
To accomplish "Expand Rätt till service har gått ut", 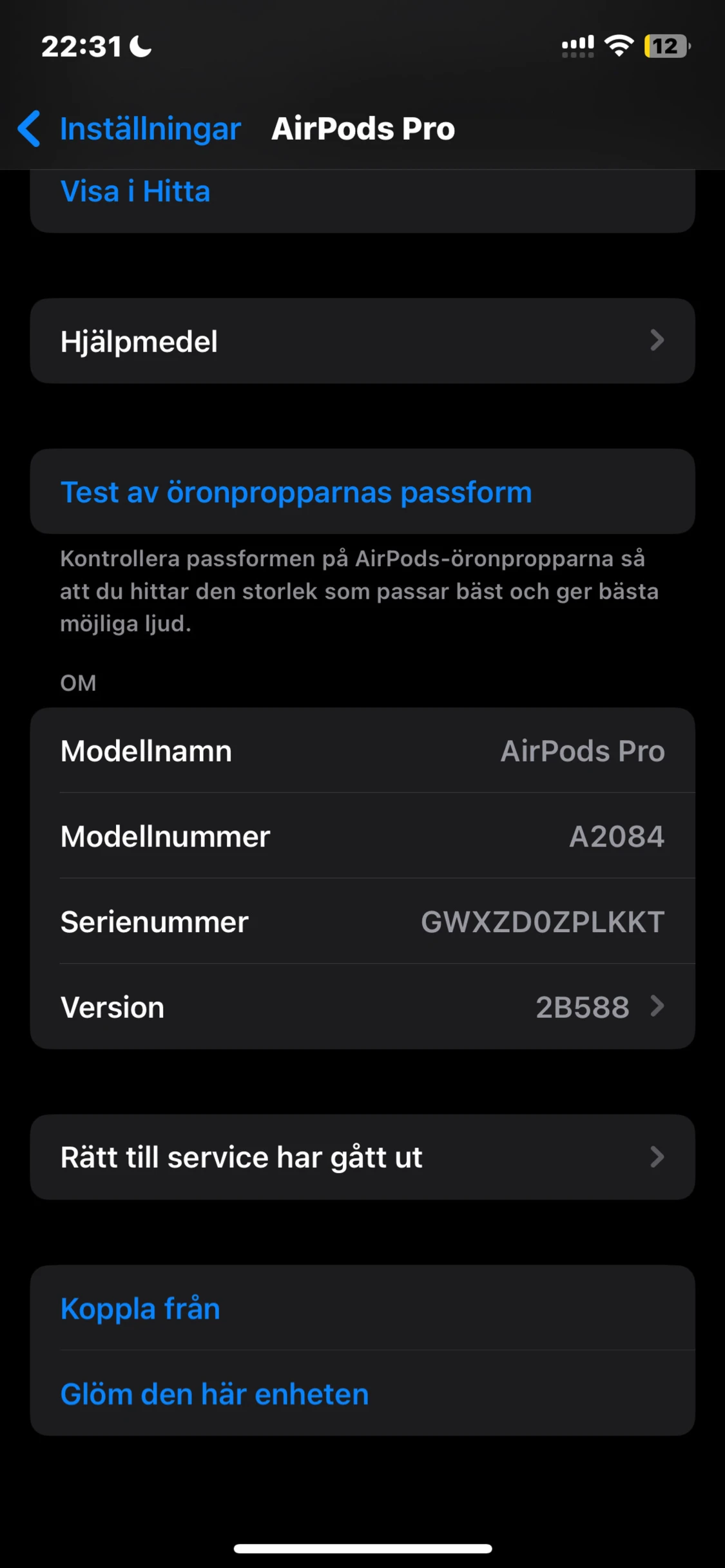I will [x=363, y=1157].
